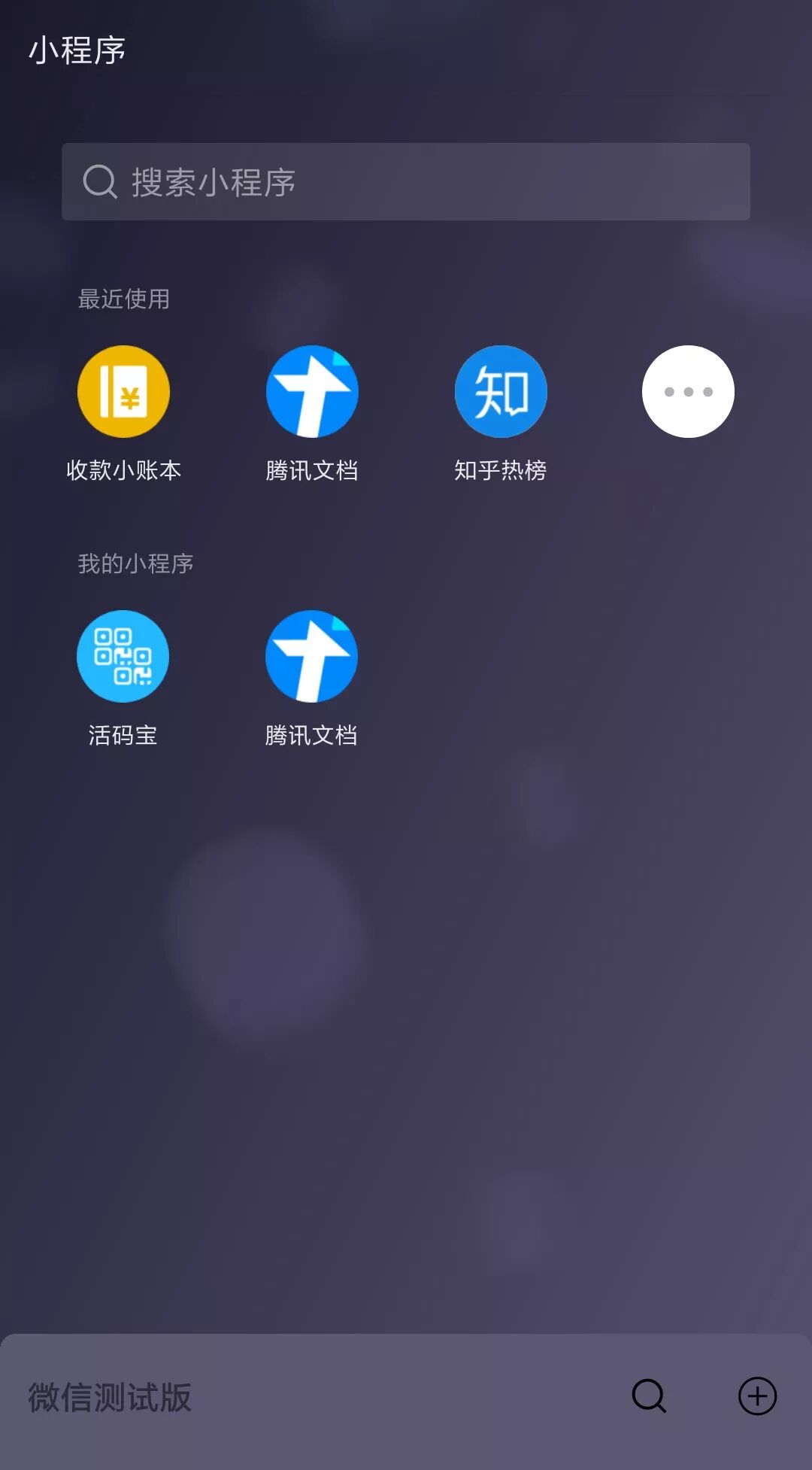This screenshot has width=812, height=1470.
Task: Launch the 知乎热榜 mini program
Action: click(x=501, y=392)
